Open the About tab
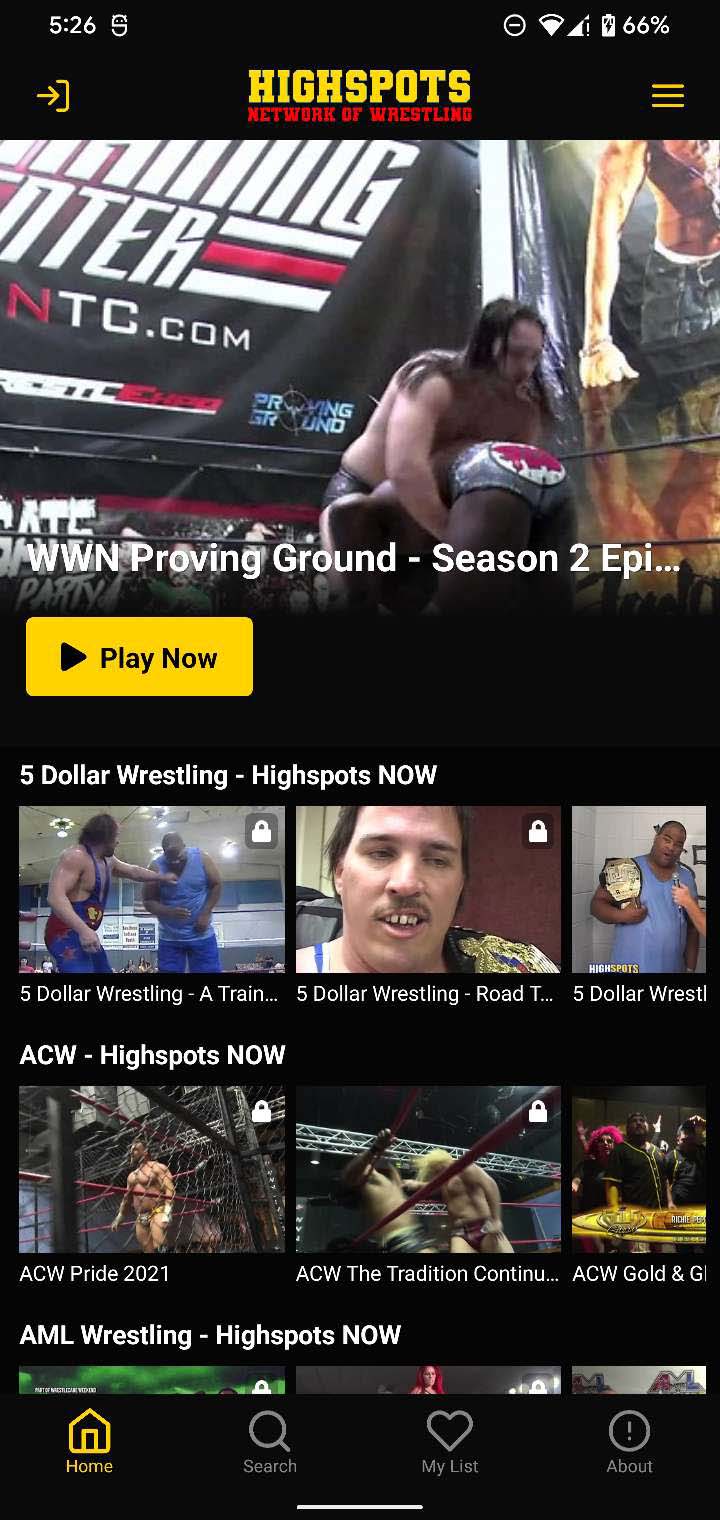This screenshot has width=720, height=1520. [630, 1442]
